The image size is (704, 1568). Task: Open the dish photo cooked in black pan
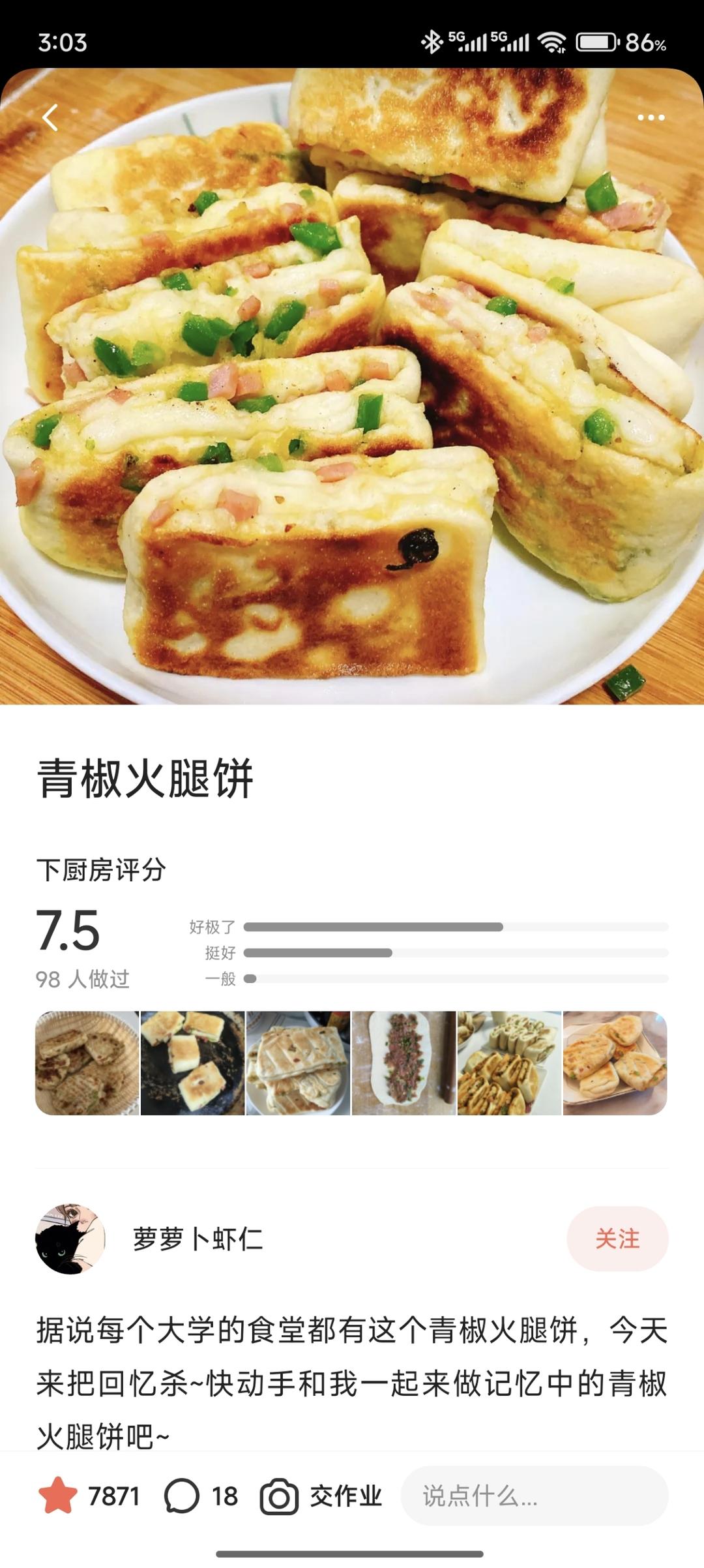pos(193,1063)
